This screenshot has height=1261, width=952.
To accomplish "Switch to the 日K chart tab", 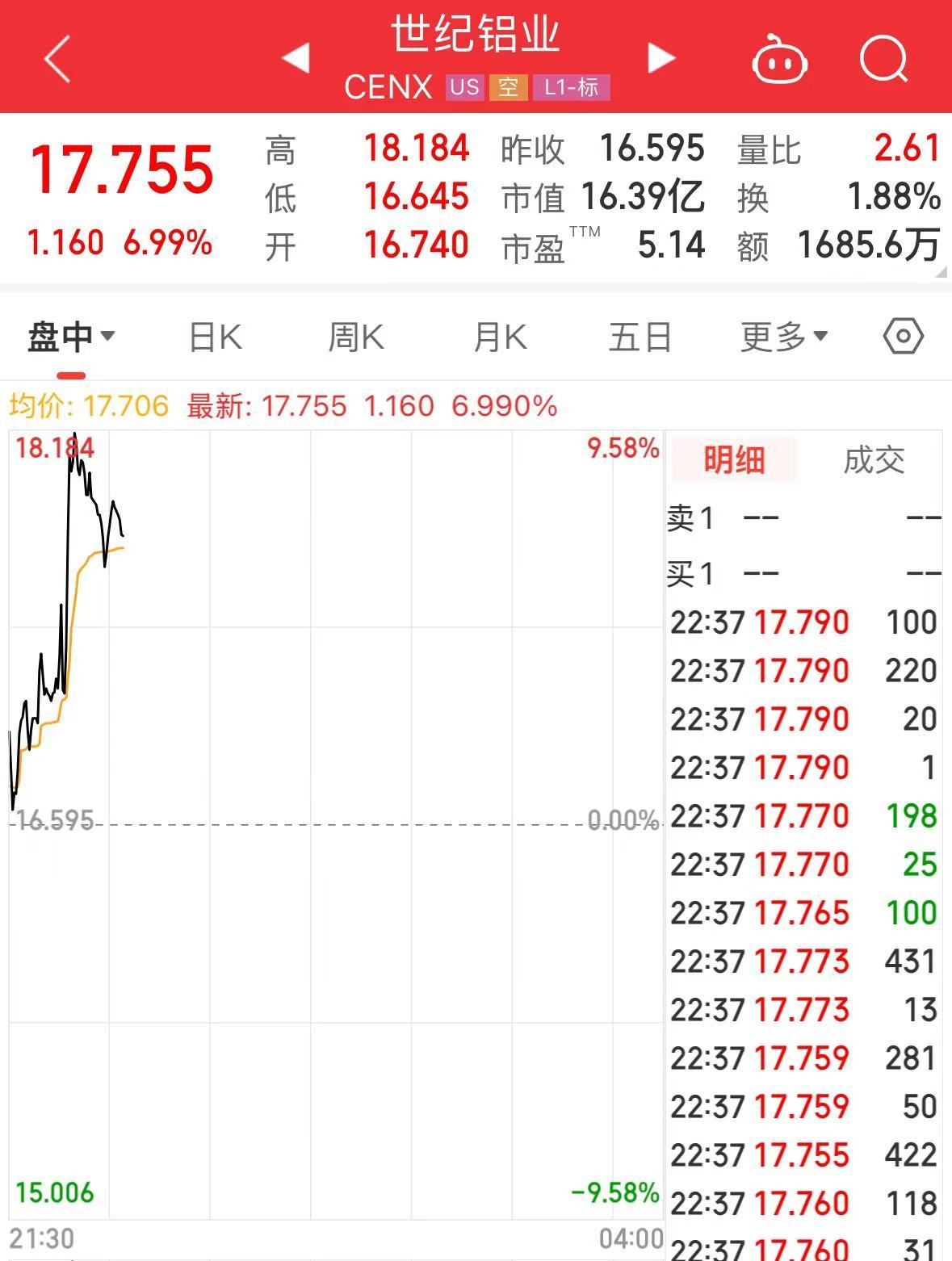I will pyautogui.click(x=215, y=337).
